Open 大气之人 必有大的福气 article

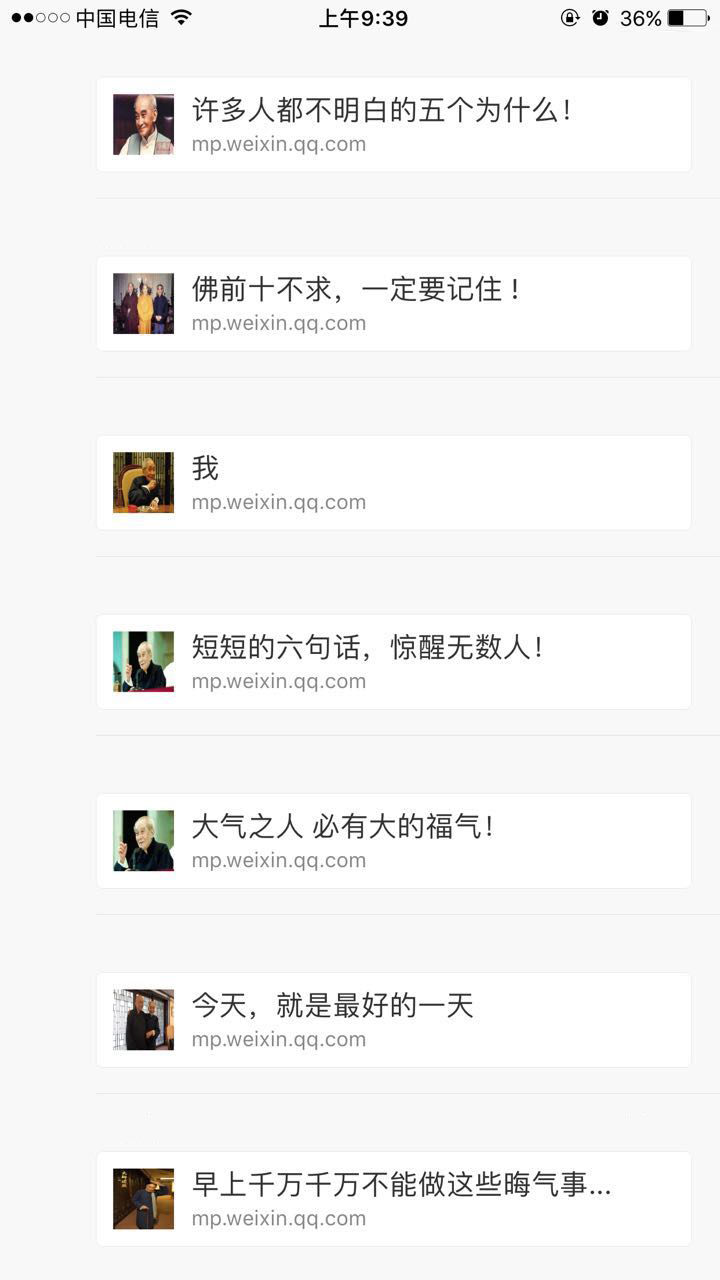pos(393,841)
